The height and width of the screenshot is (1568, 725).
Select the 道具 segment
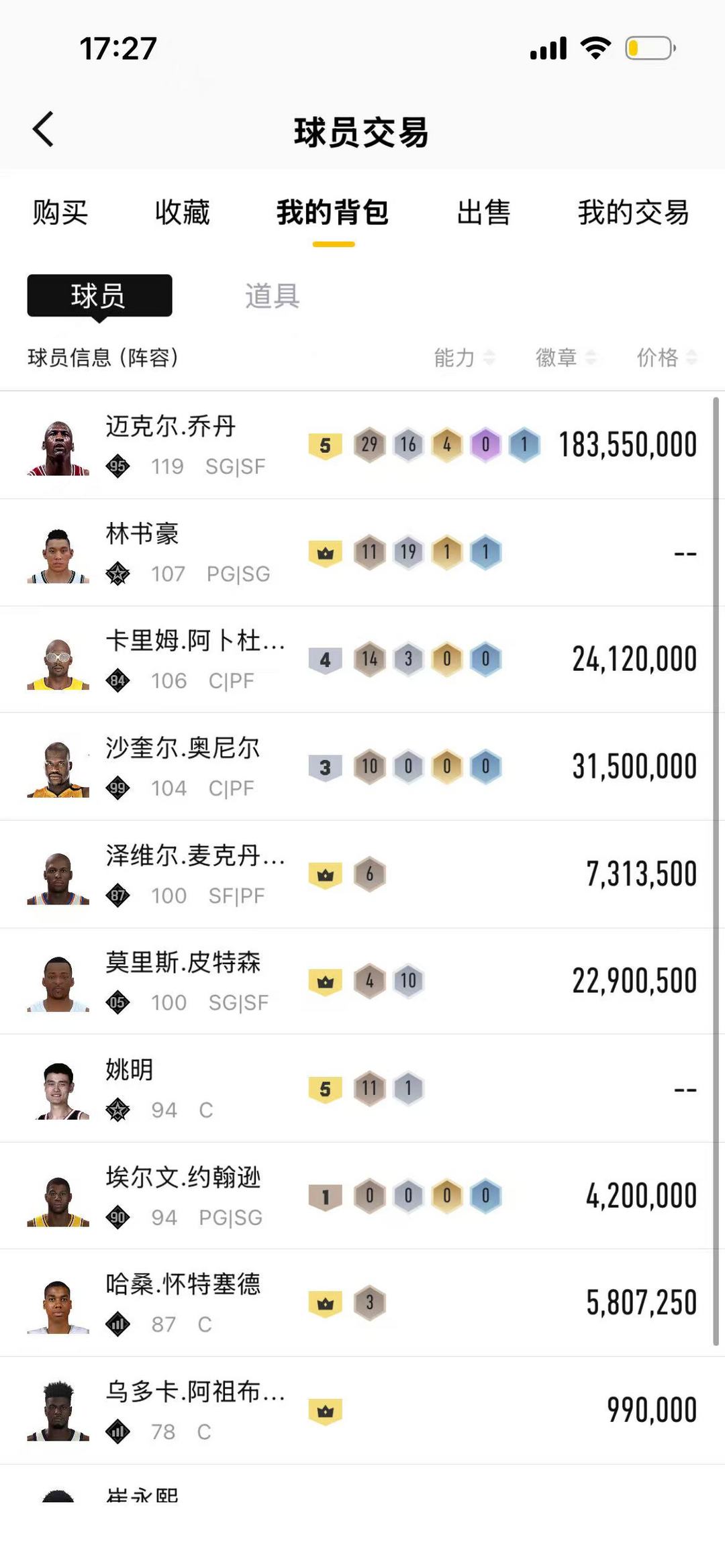[x=272, y=296]
